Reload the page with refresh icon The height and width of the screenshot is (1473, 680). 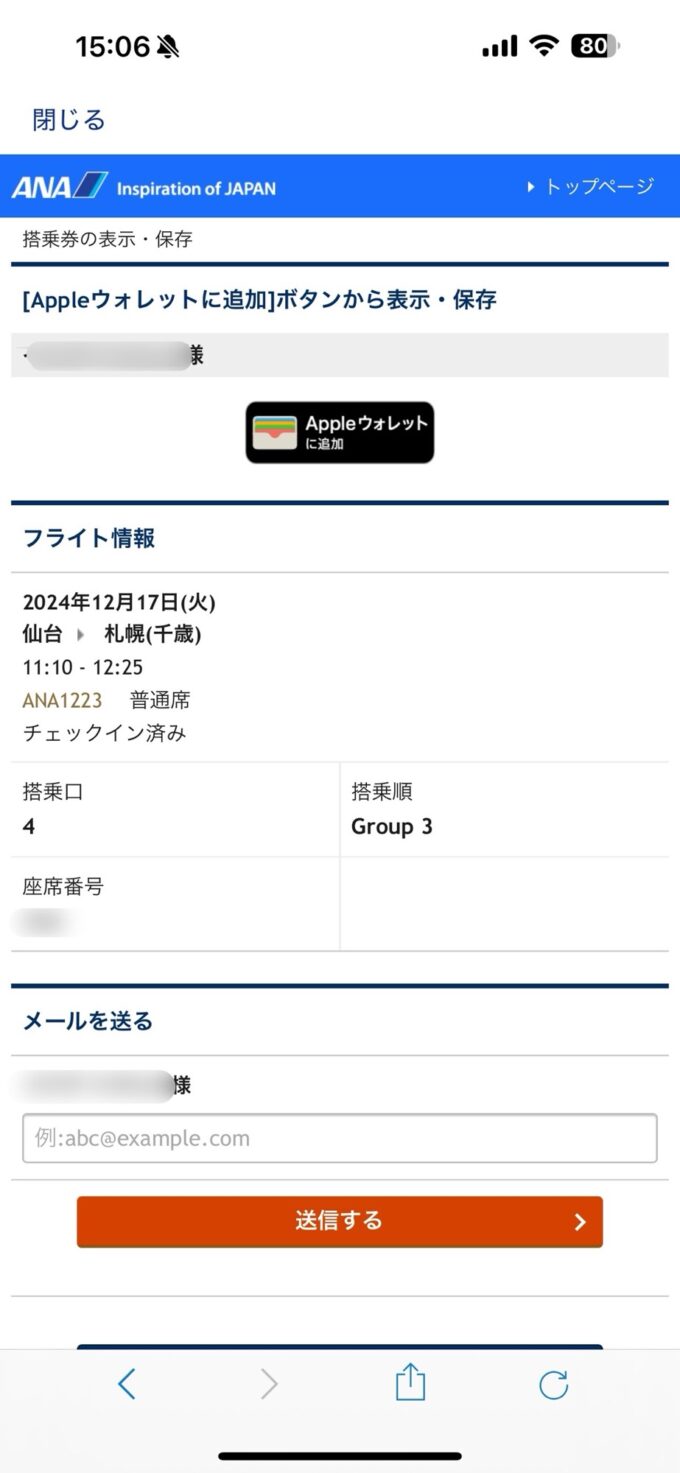553,1384
